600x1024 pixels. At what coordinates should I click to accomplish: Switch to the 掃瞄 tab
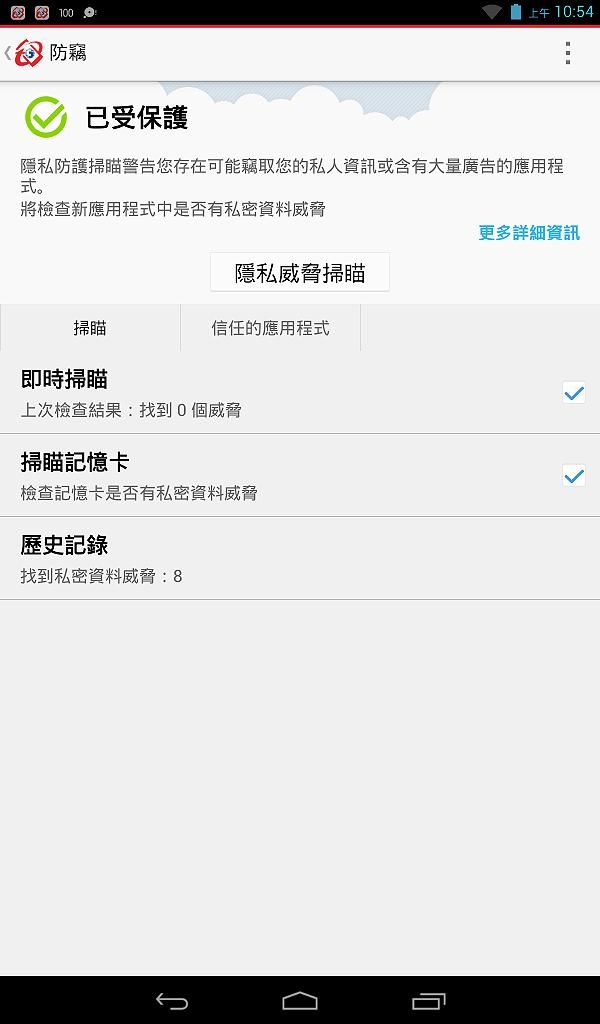pos(90,328)
